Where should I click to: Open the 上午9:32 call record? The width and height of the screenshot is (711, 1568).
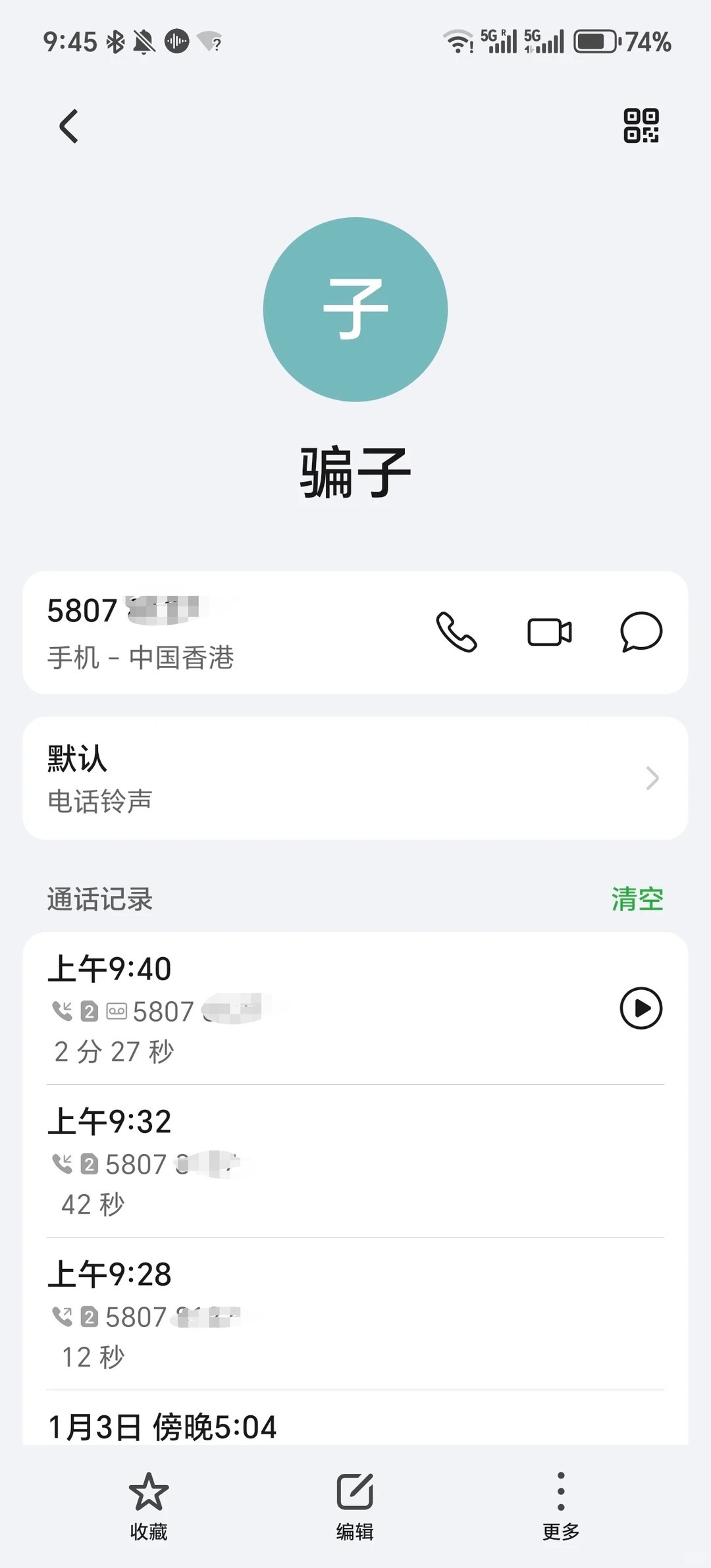355,1161
